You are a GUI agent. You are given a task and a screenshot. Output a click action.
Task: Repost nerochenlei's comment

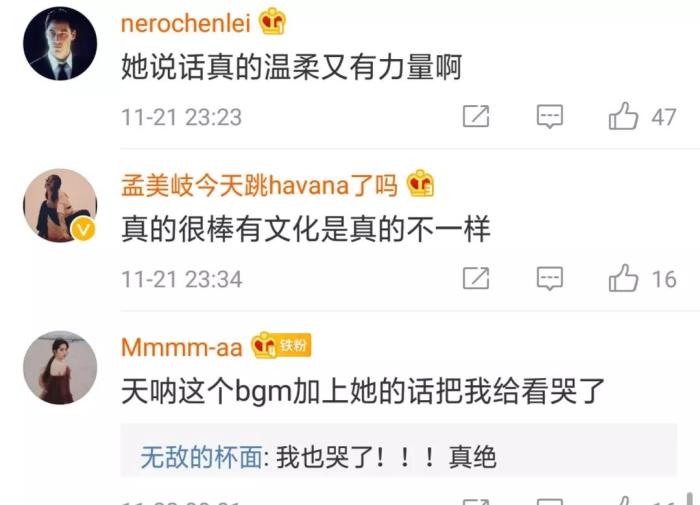476,117
